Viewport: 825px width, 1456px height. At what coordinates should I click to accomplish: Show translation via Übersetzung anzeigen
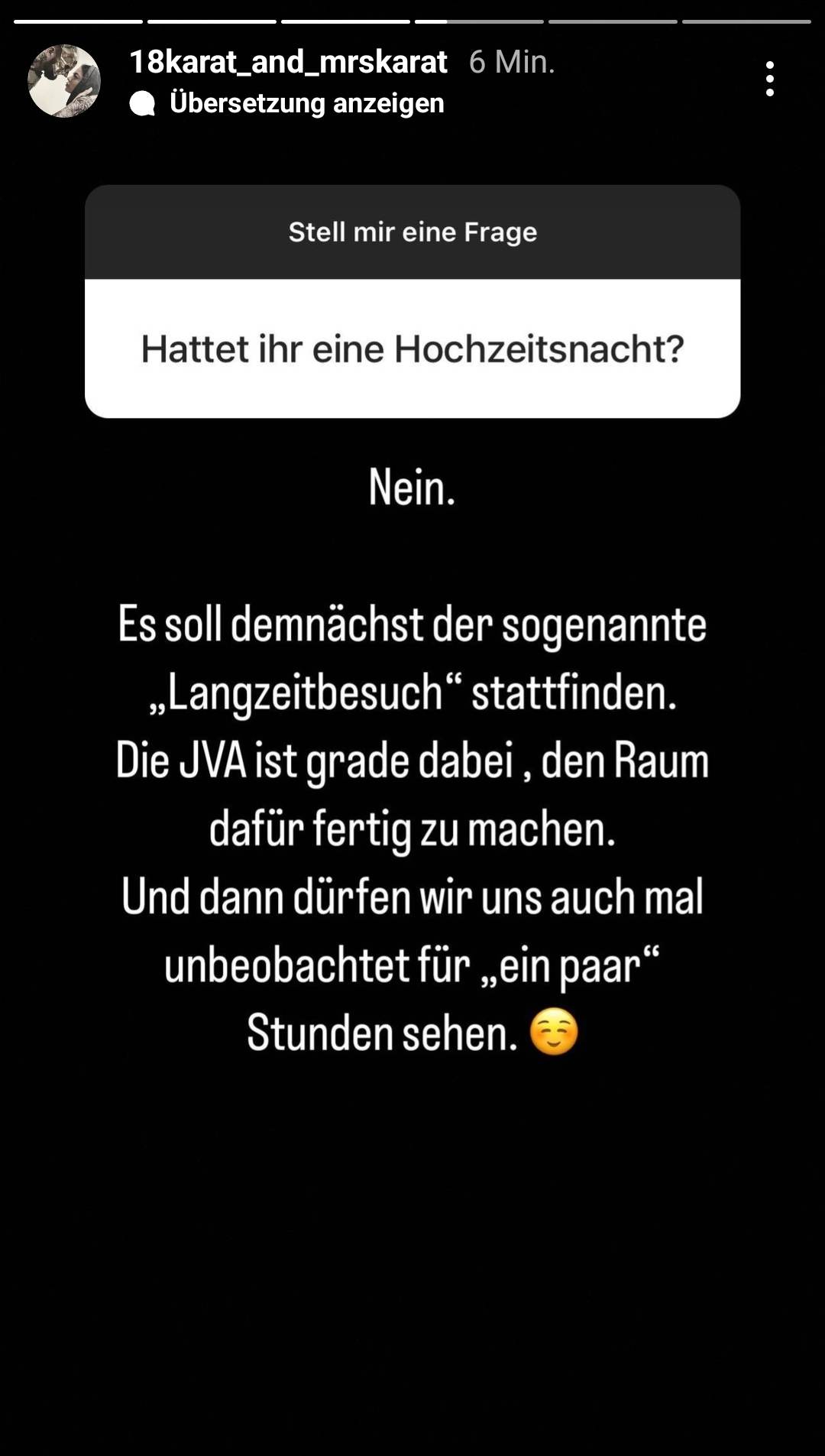306,103
